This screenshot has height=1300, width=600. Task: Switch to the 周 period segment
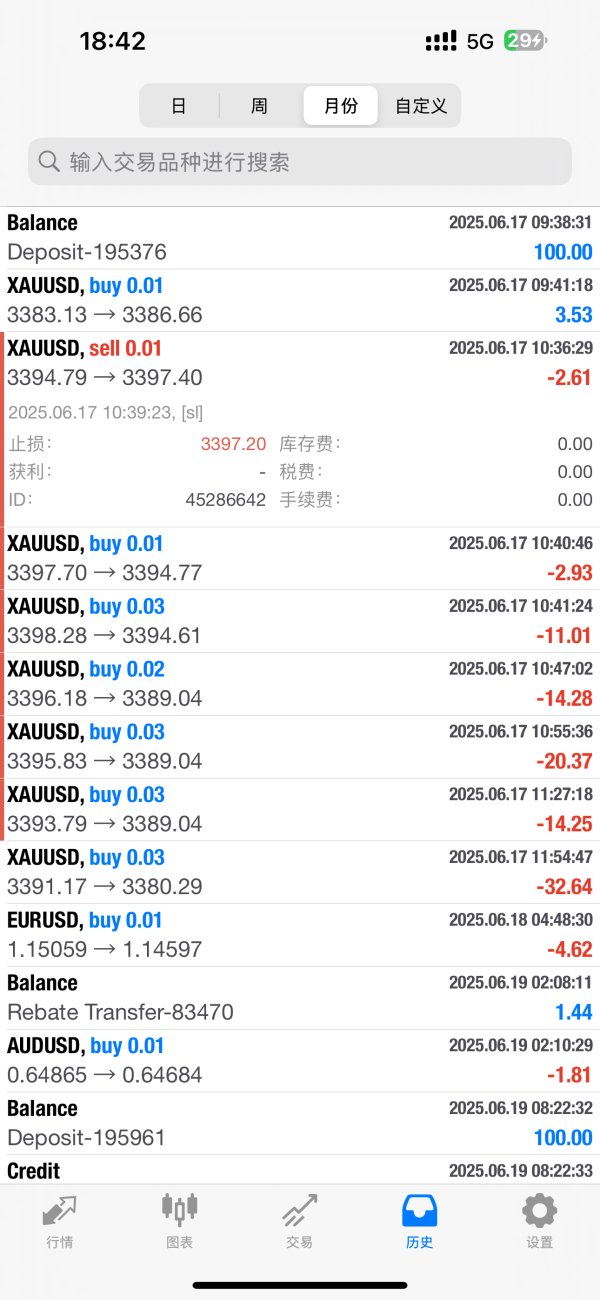(259, 105)
